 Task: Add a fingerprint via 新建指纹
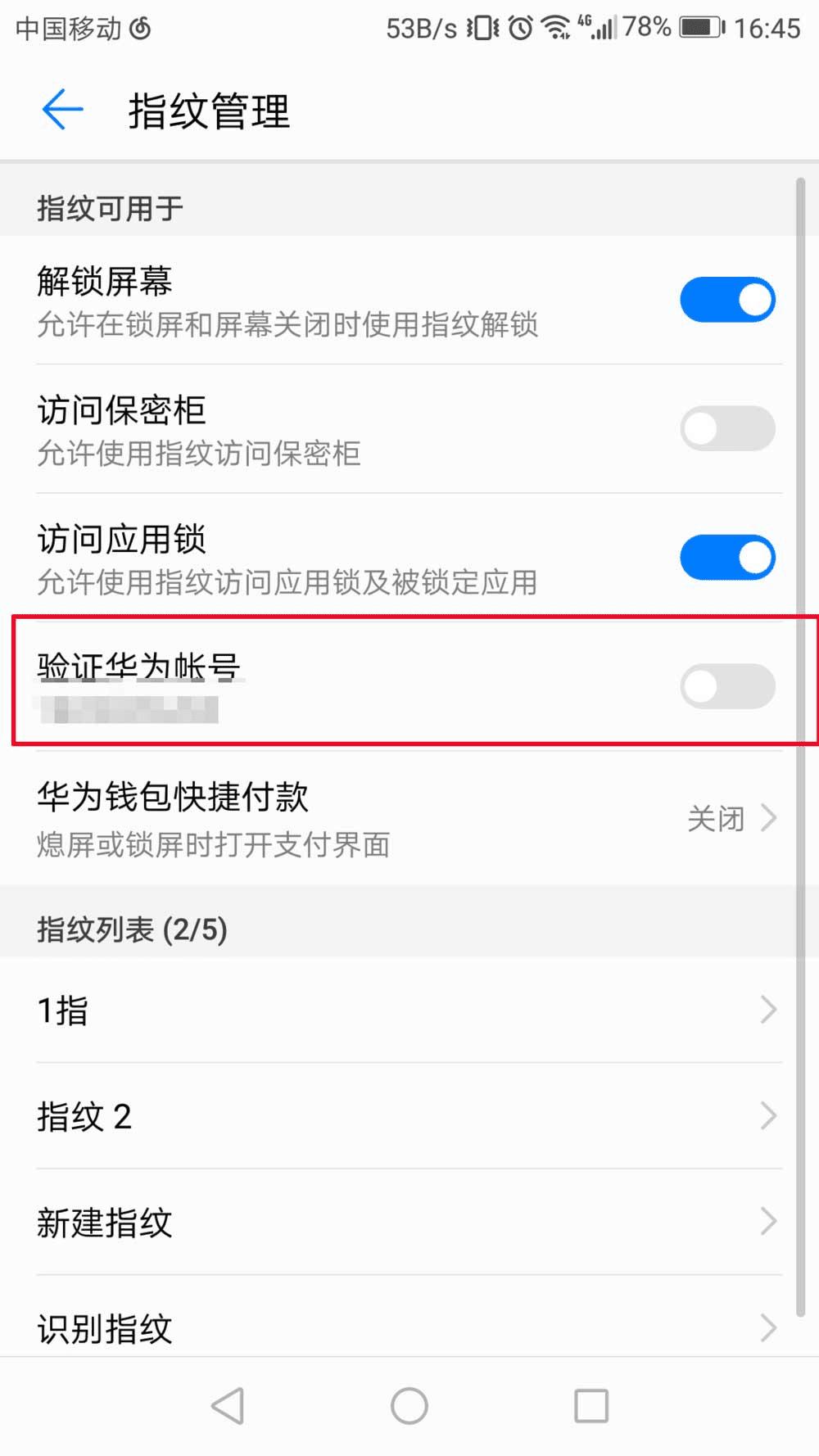point(409,1222)
